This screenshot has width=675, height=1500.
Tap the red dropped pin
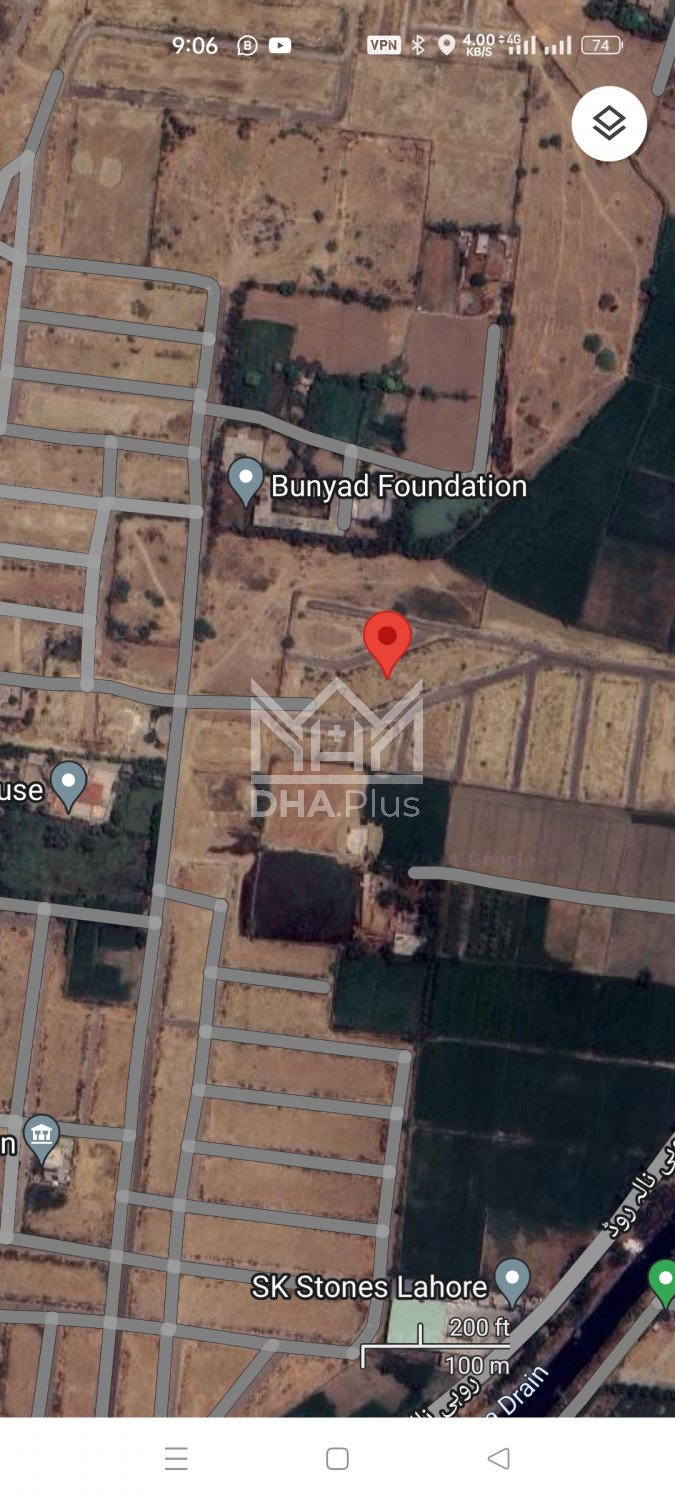[x=387, y=641]
